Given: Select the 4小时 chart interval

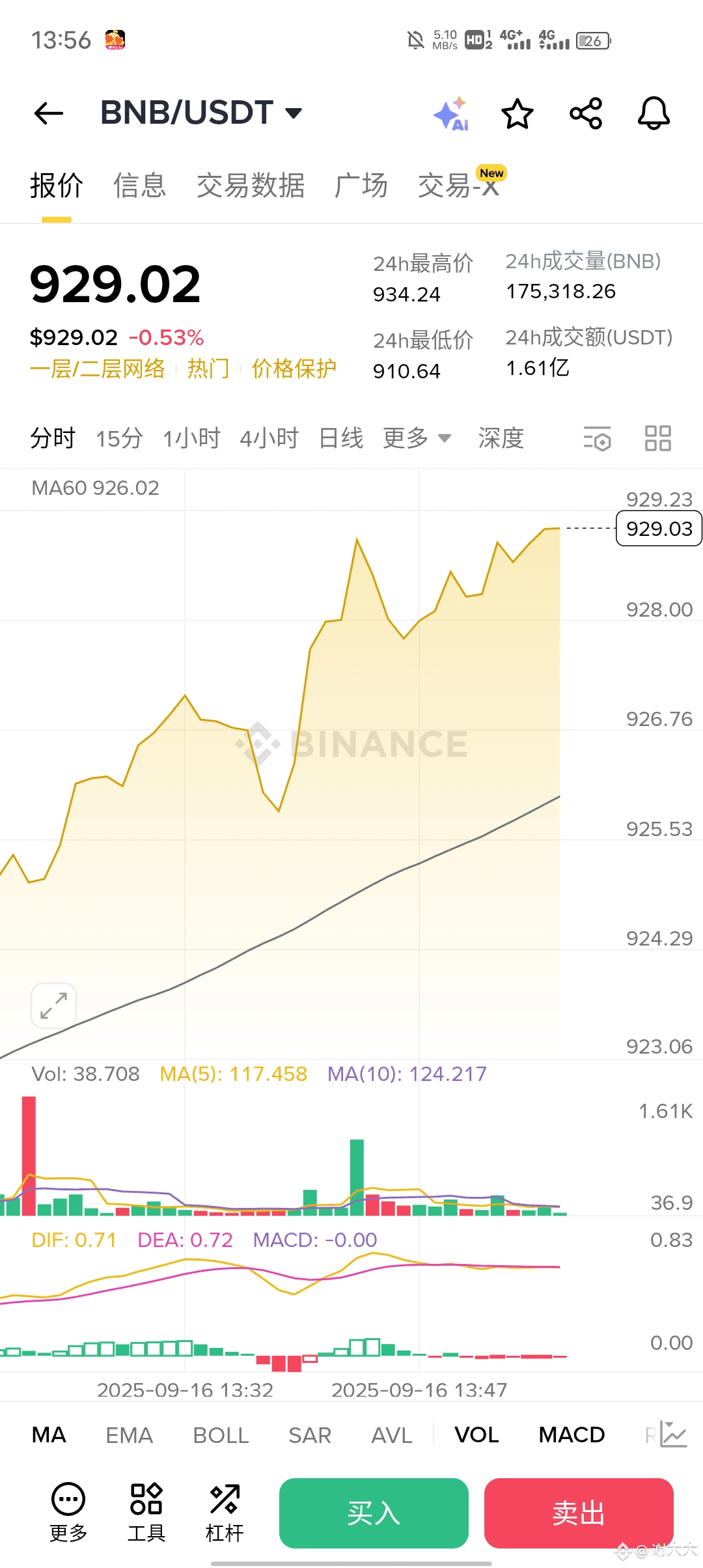Looking at the screenshot, I should 269,438.
